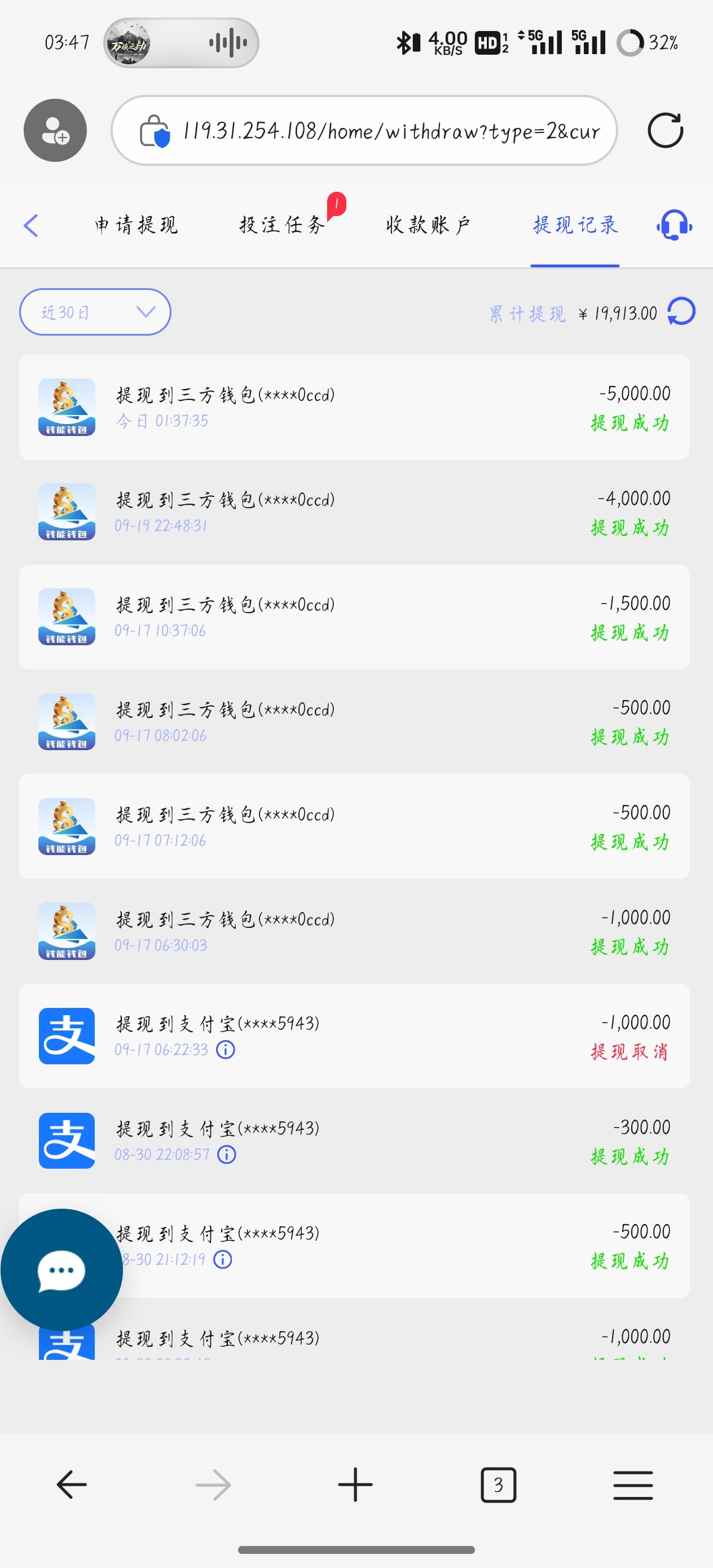Switch to the 申请提现 tab
The image size is (713, 1568).
click(x=136, y=225)
